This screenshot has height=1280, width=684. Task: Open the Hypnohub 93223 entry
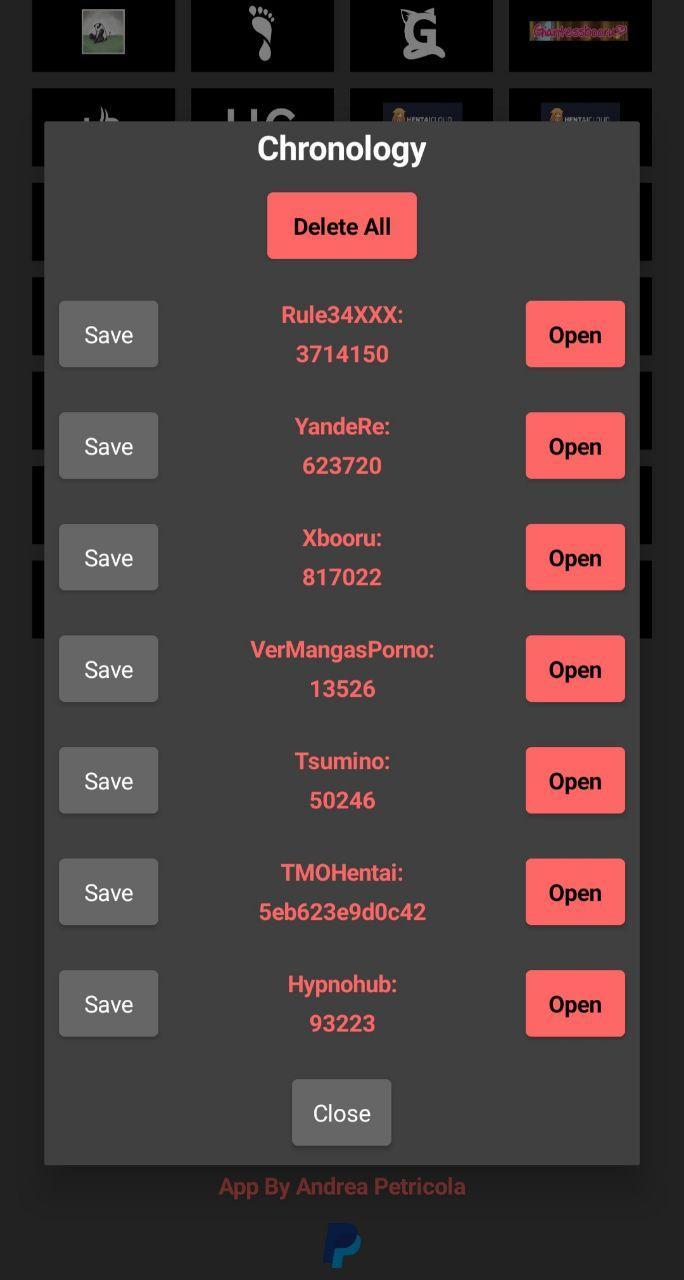coord(575,1003)
